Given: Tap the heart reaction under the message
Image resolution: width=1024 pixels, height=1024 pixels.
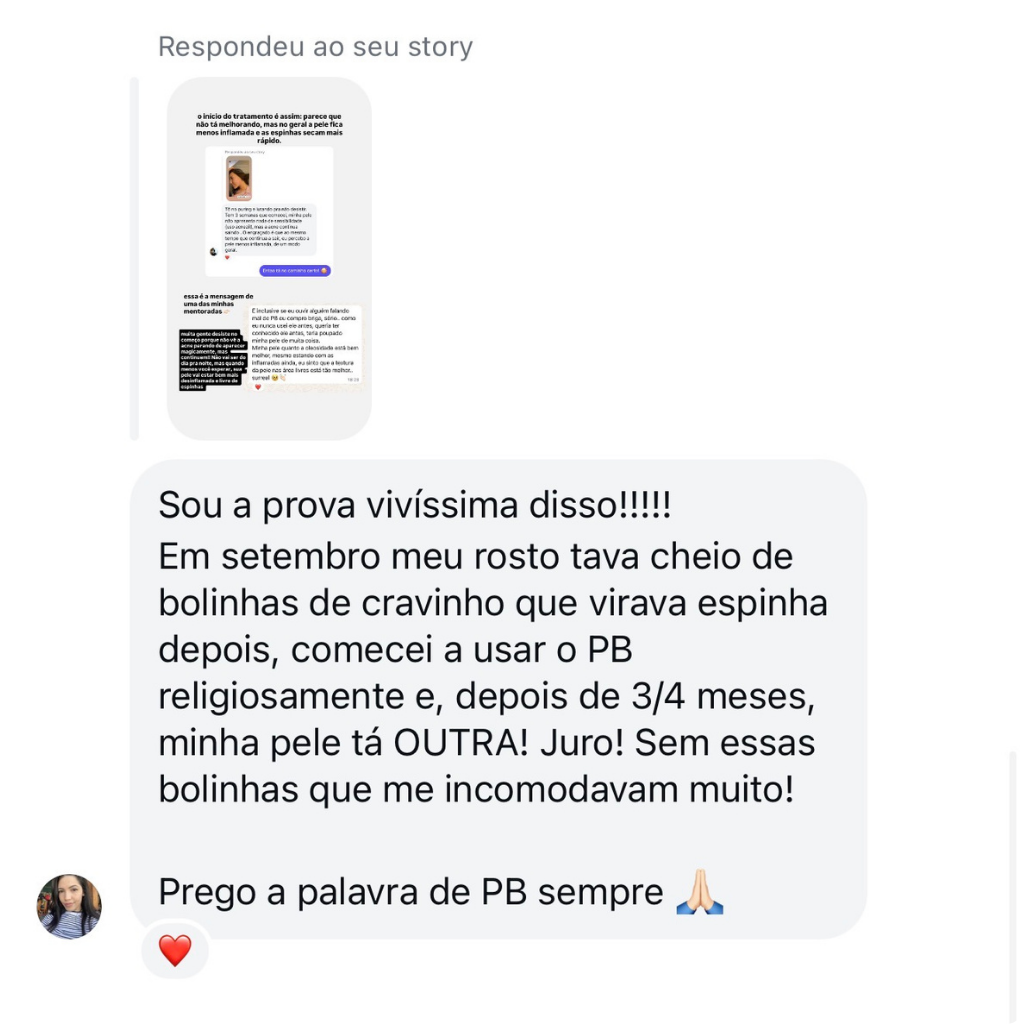Looking at the screenshot, I should click(175, 950).
